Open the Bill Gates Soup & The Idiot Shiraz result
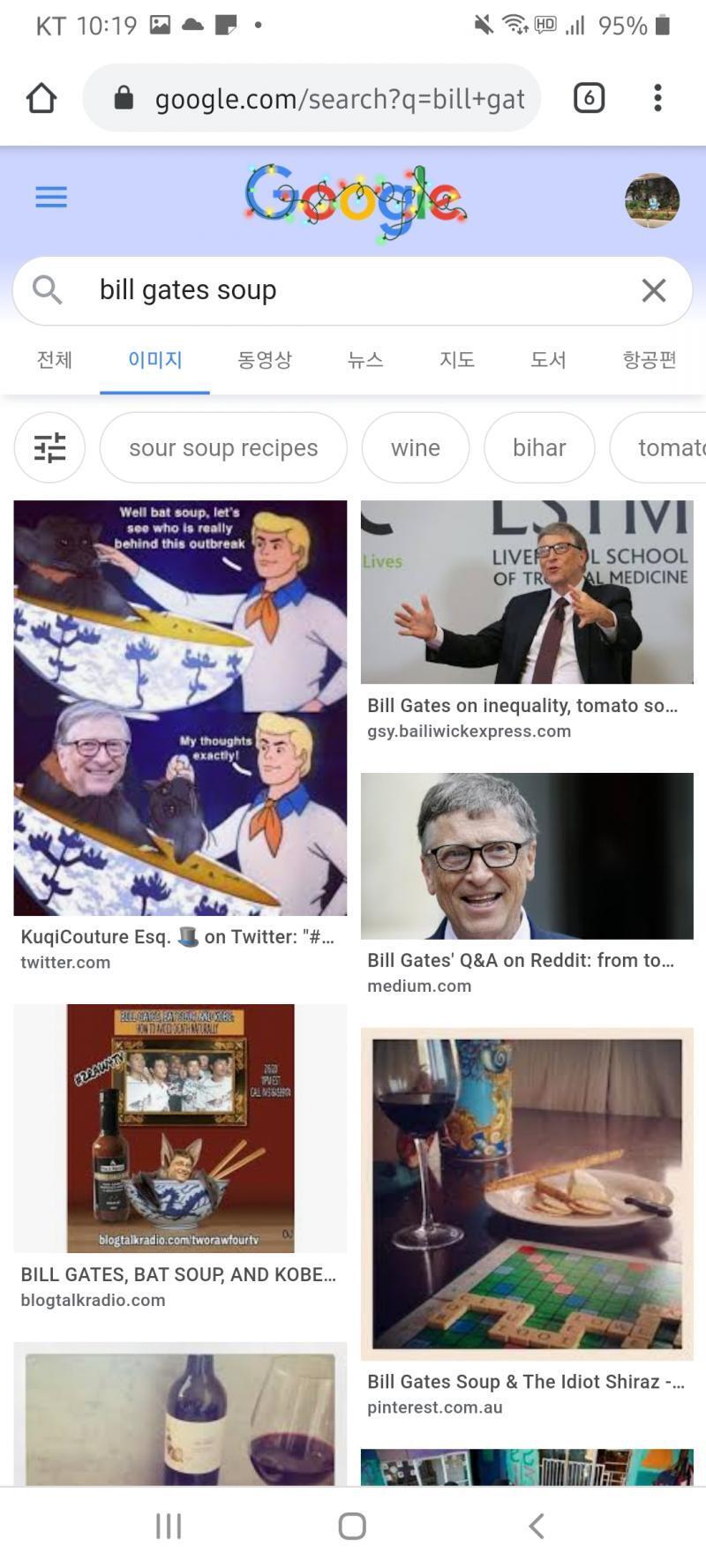 coord(527,1194)
